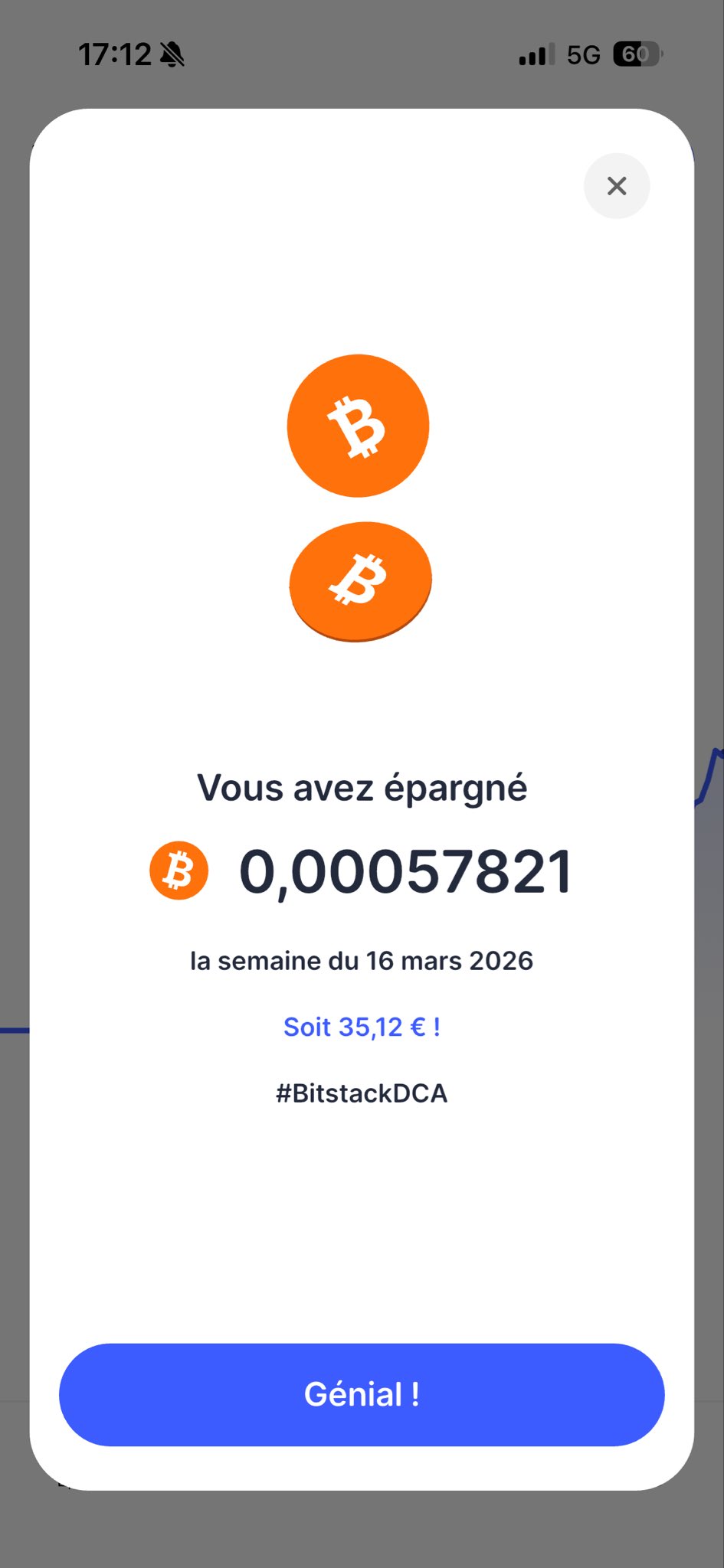Tap the Génial ! button

click(362, 1394)
